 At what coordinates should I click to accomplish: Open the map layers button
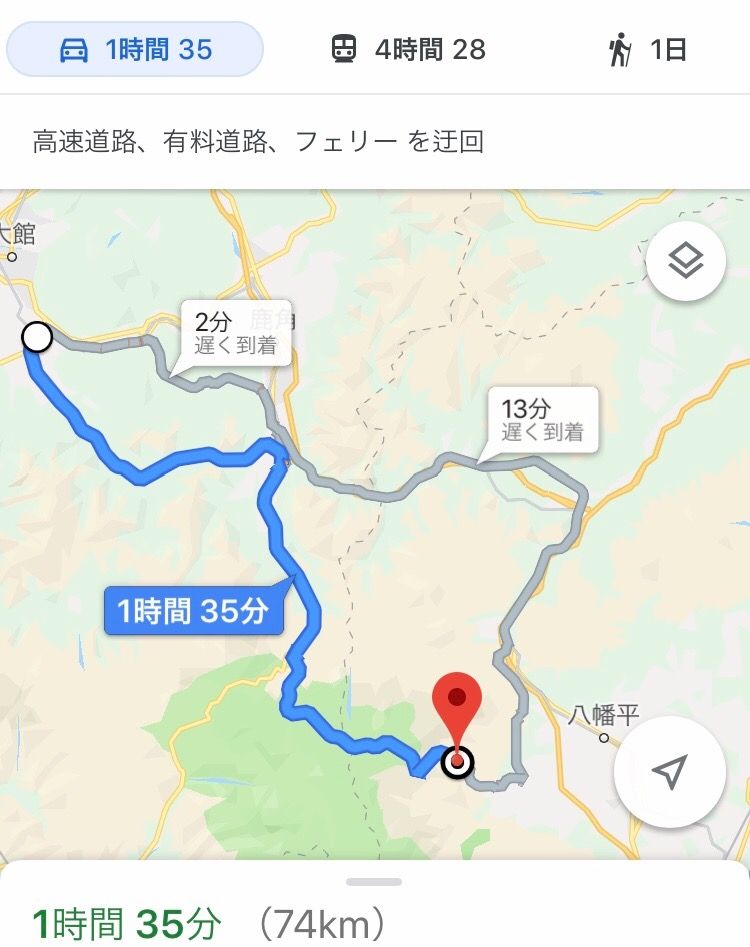pyautogui.click(x=685, y=261)
